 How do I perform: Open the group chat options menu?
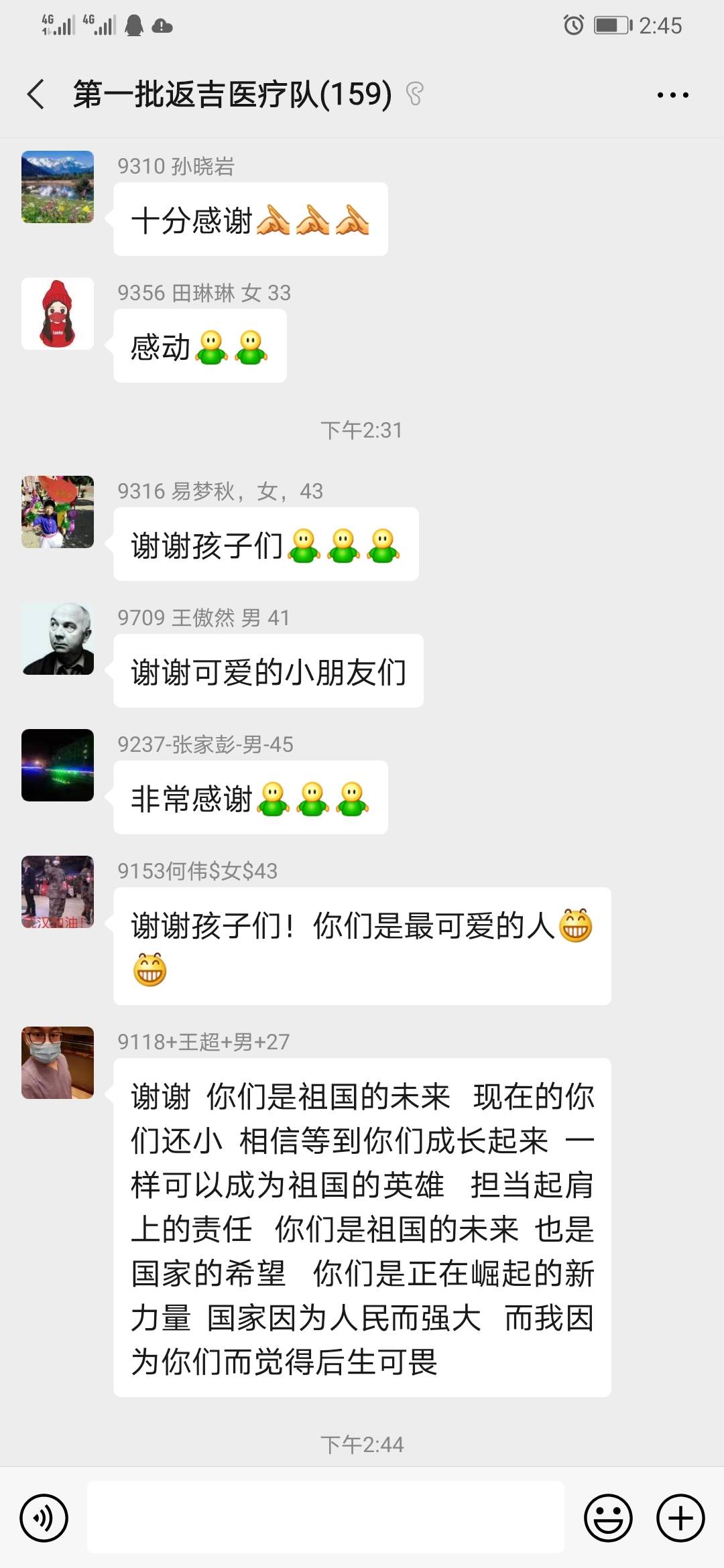[672, 95]
